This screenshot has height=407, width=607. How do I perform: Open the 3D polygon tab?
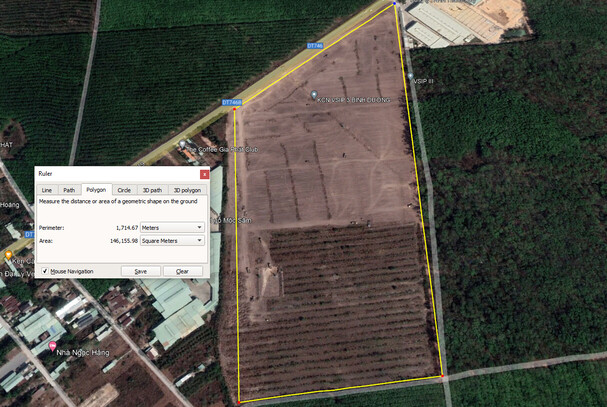pyautogui.click(x=187, y=189)
